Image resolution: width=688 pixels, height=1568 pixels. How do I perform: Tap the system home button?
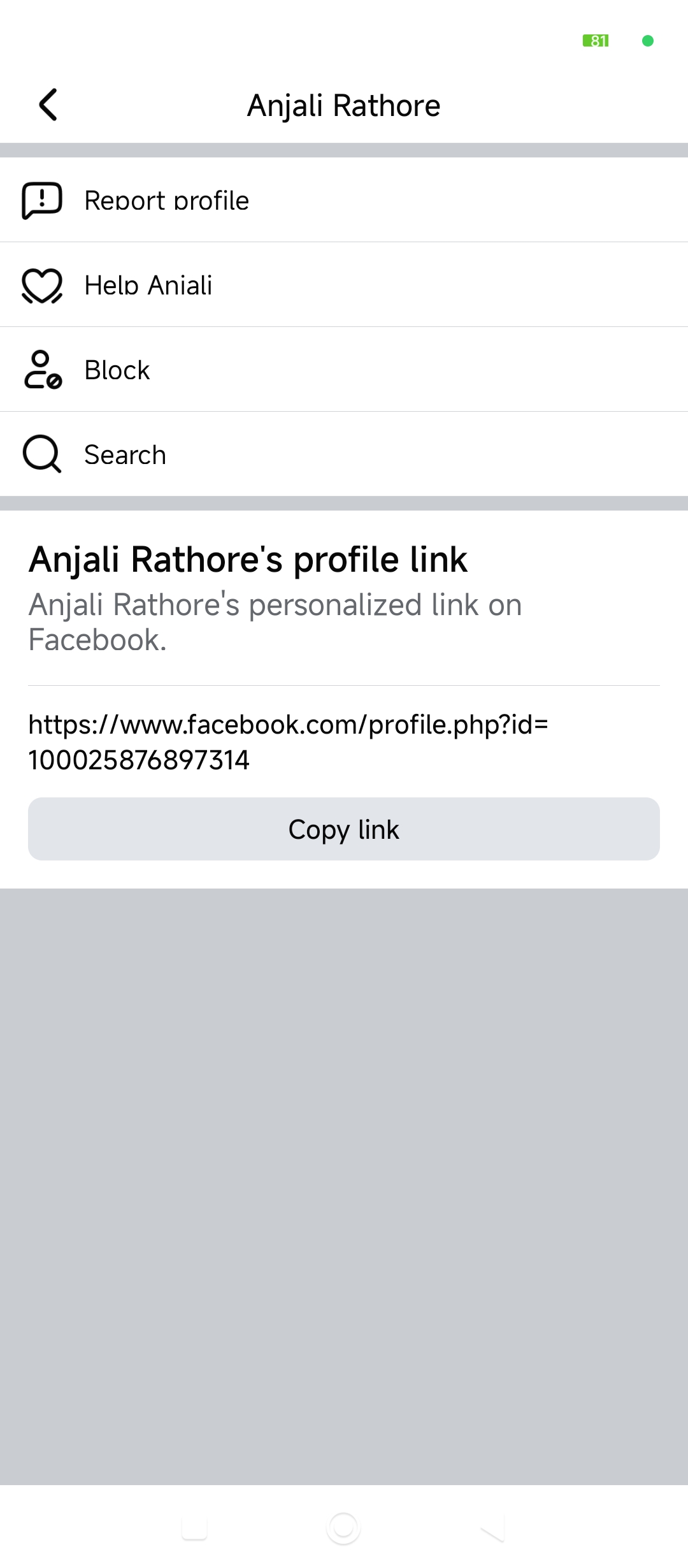tap(343, 1528)
